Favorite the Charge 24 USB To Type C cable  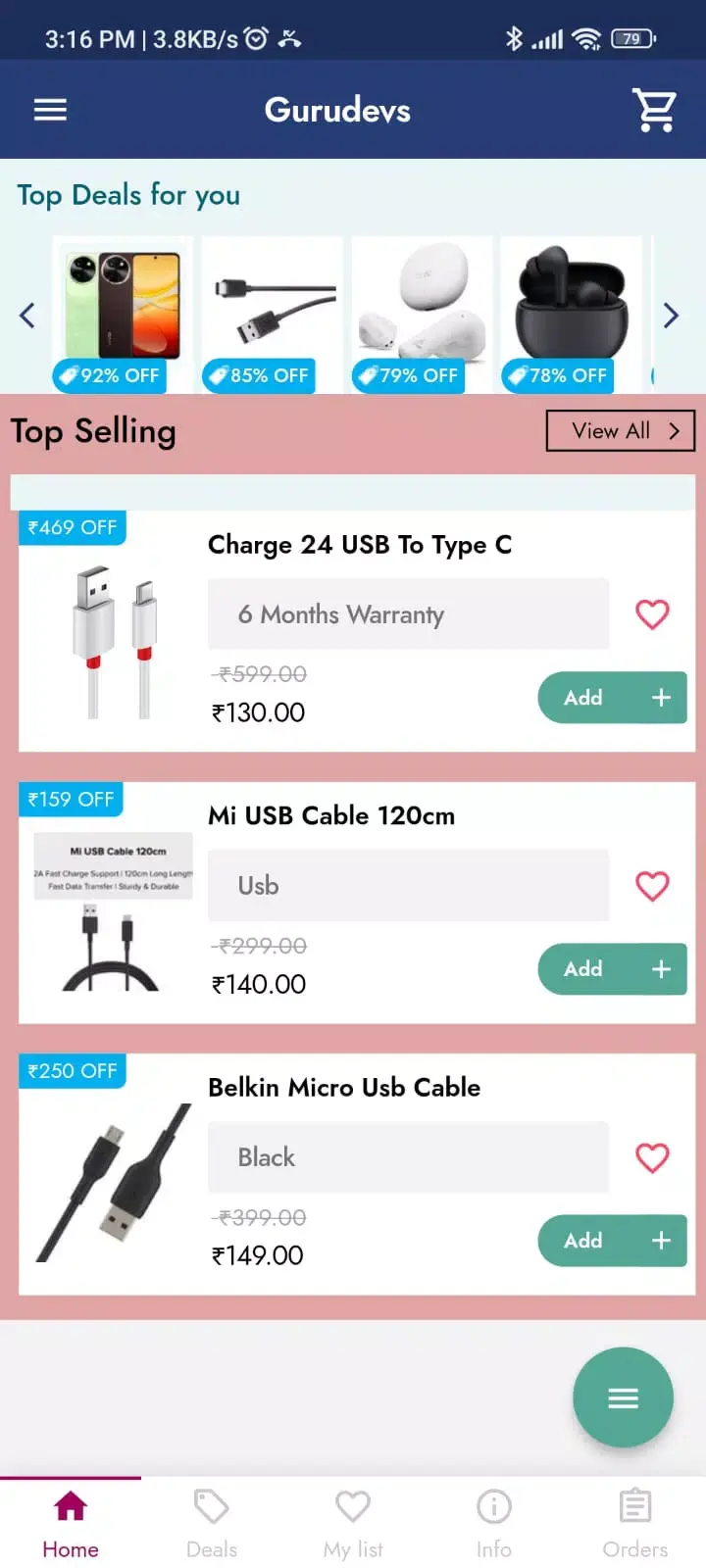pos(652,614)
